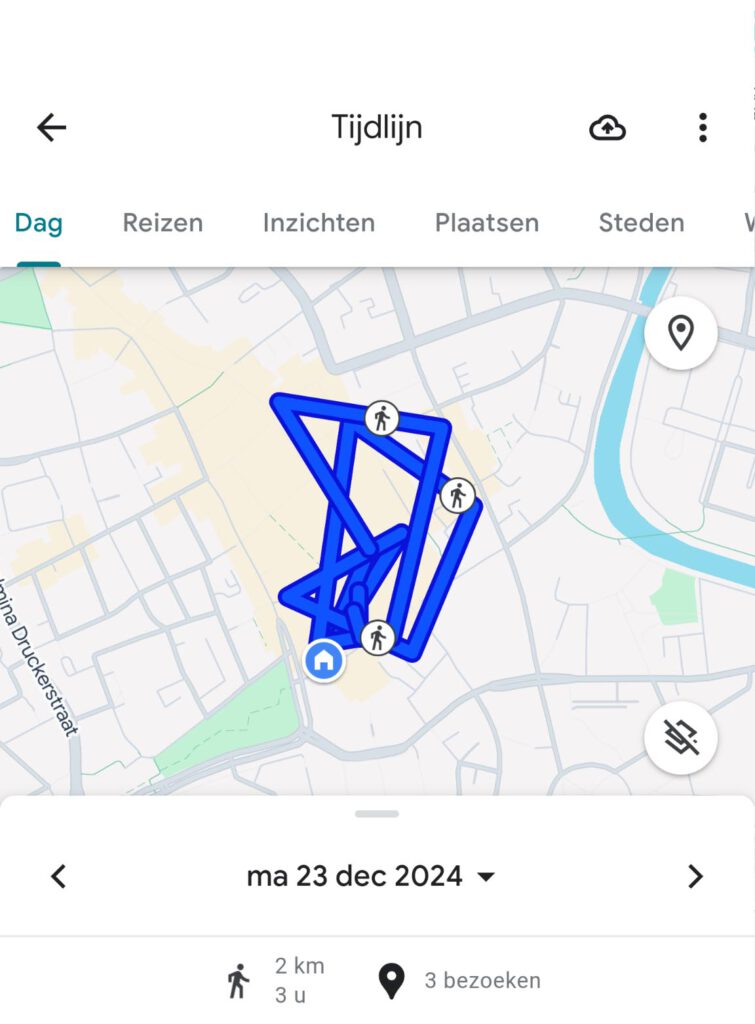Switch to the Reizen tab

[163, 223]
